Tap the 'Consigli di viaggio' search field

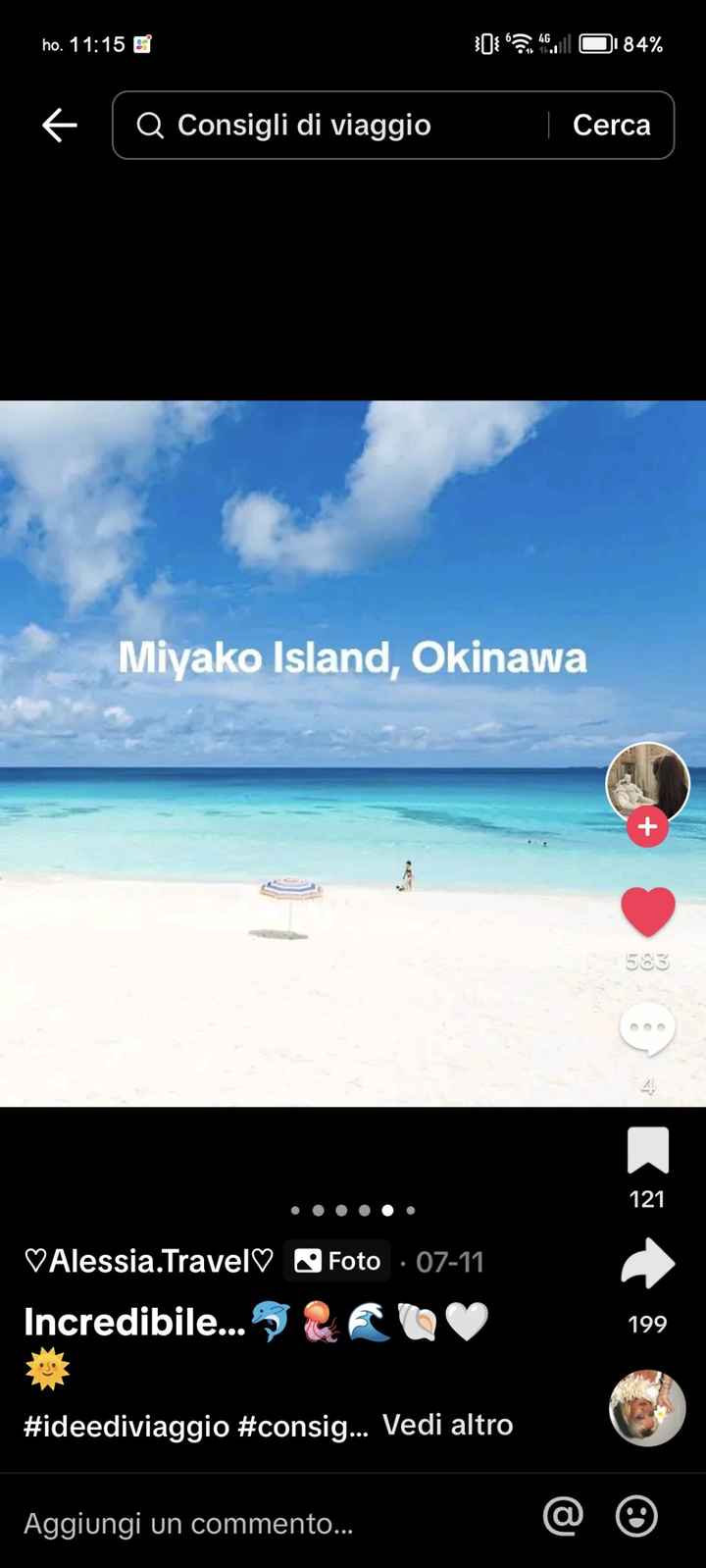coord(333,125)
